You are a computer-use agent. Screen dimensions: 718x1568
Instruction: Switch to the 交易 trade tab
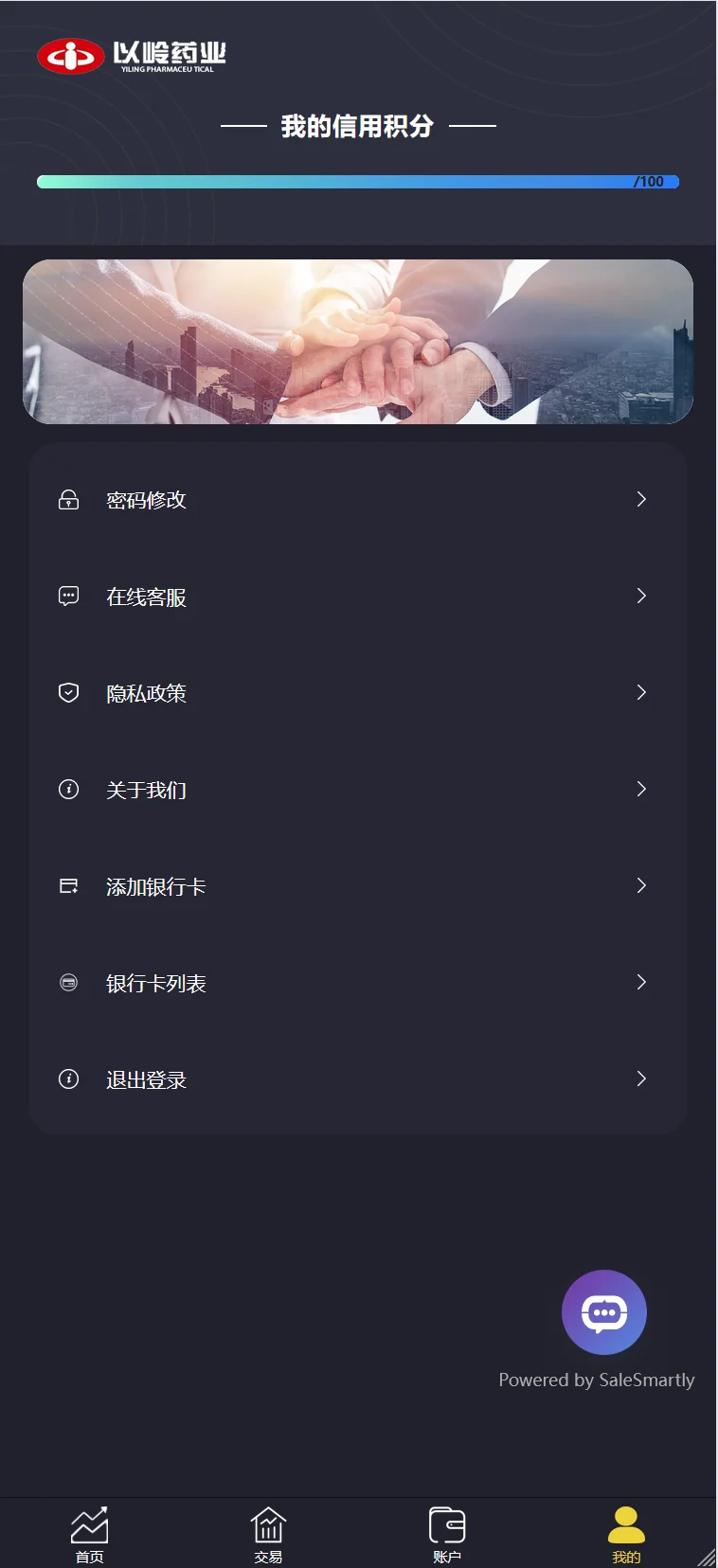[268, 1534]
